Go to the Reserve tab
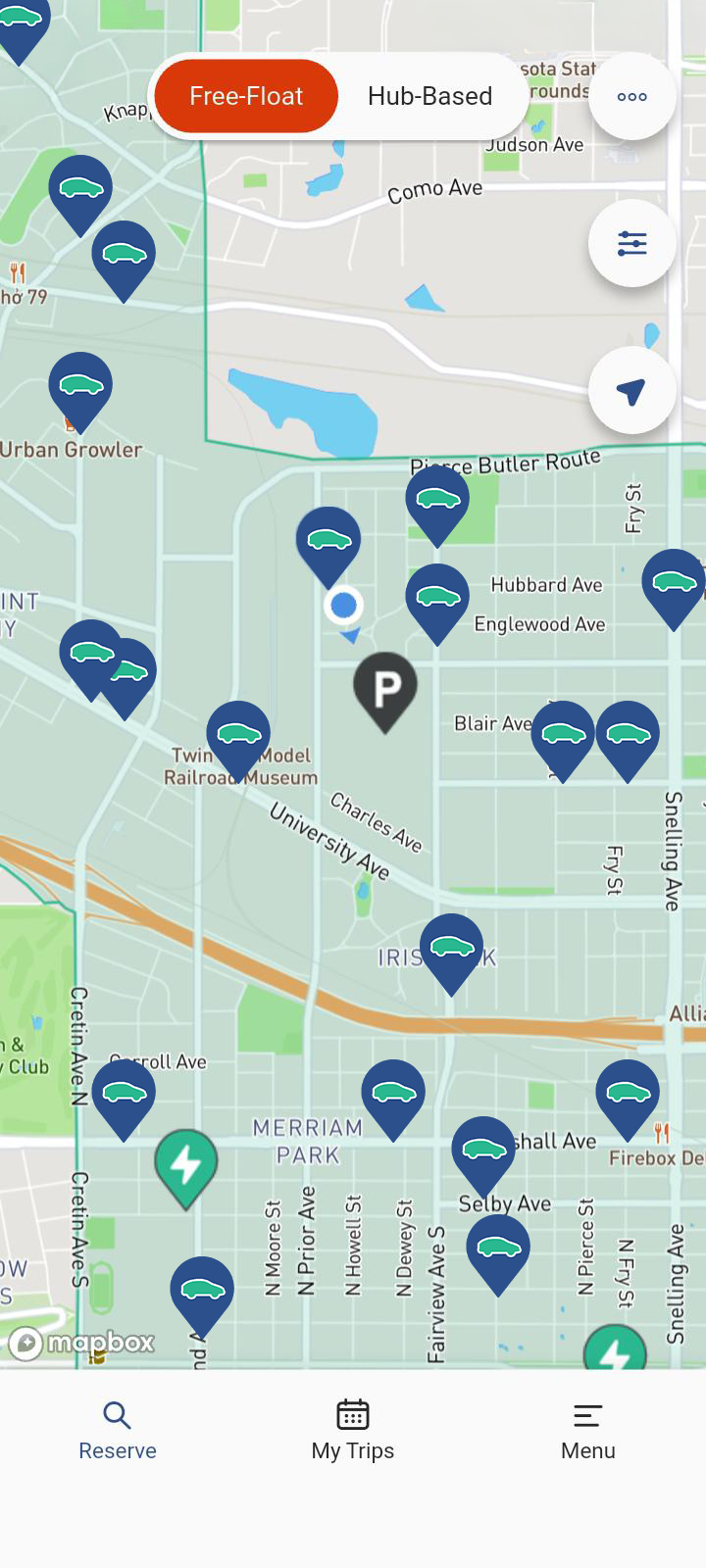The image size is (706, 1568). (118, 1431)
